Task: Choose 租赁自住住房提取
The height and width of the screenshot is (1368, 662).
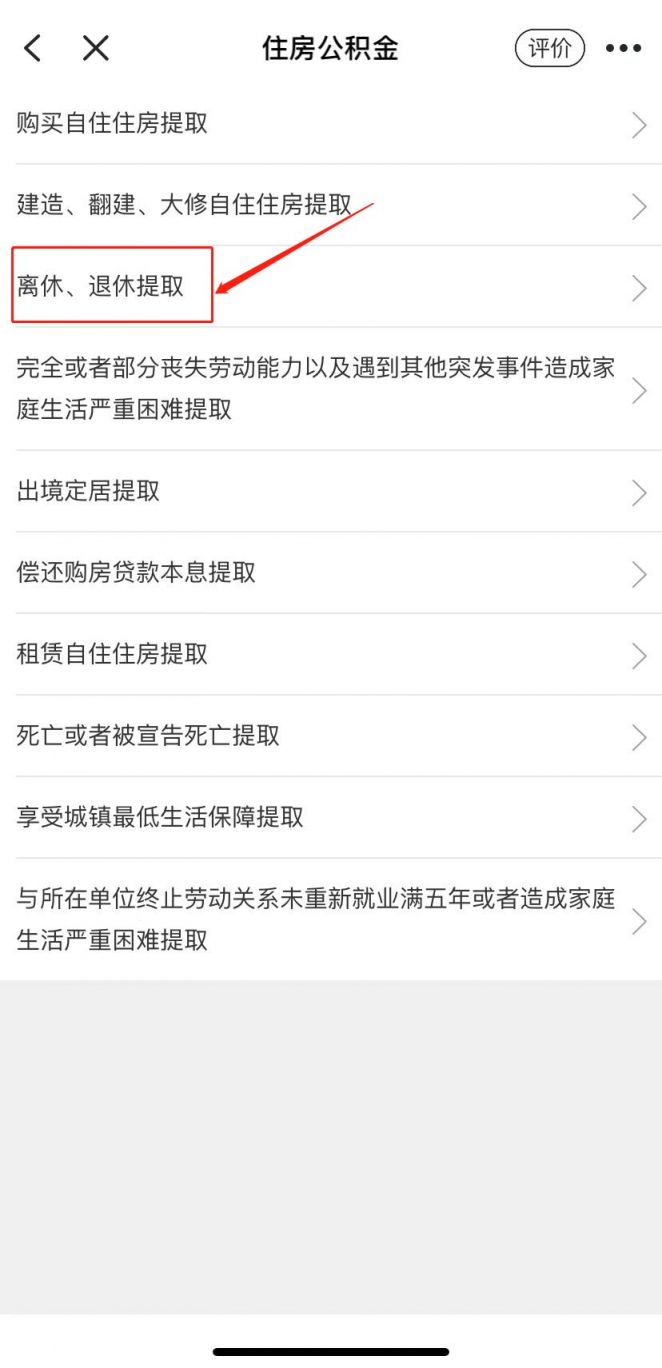Action: click(330, 655)
